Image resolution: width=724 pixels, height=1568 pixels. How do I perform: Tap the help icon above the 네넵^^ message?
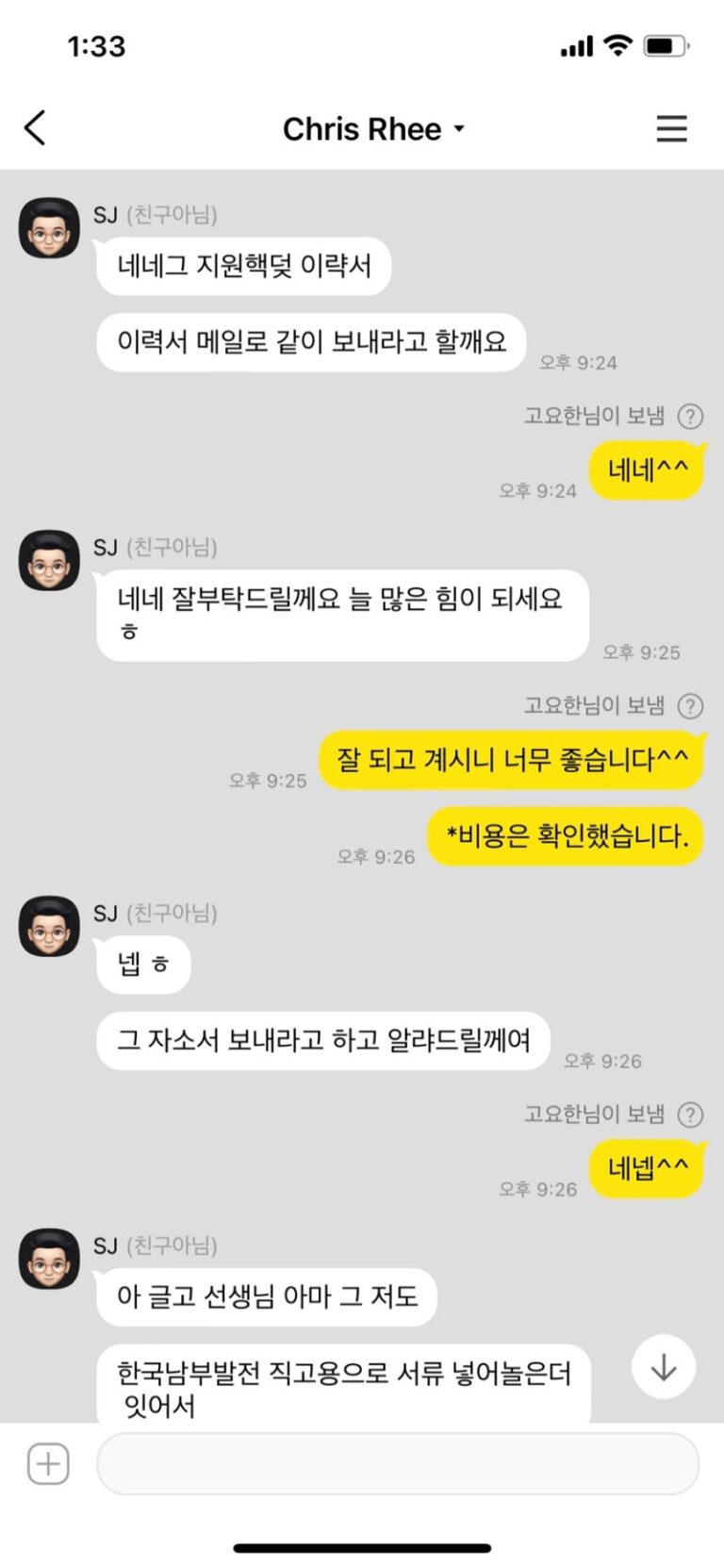coord(691,1114)
